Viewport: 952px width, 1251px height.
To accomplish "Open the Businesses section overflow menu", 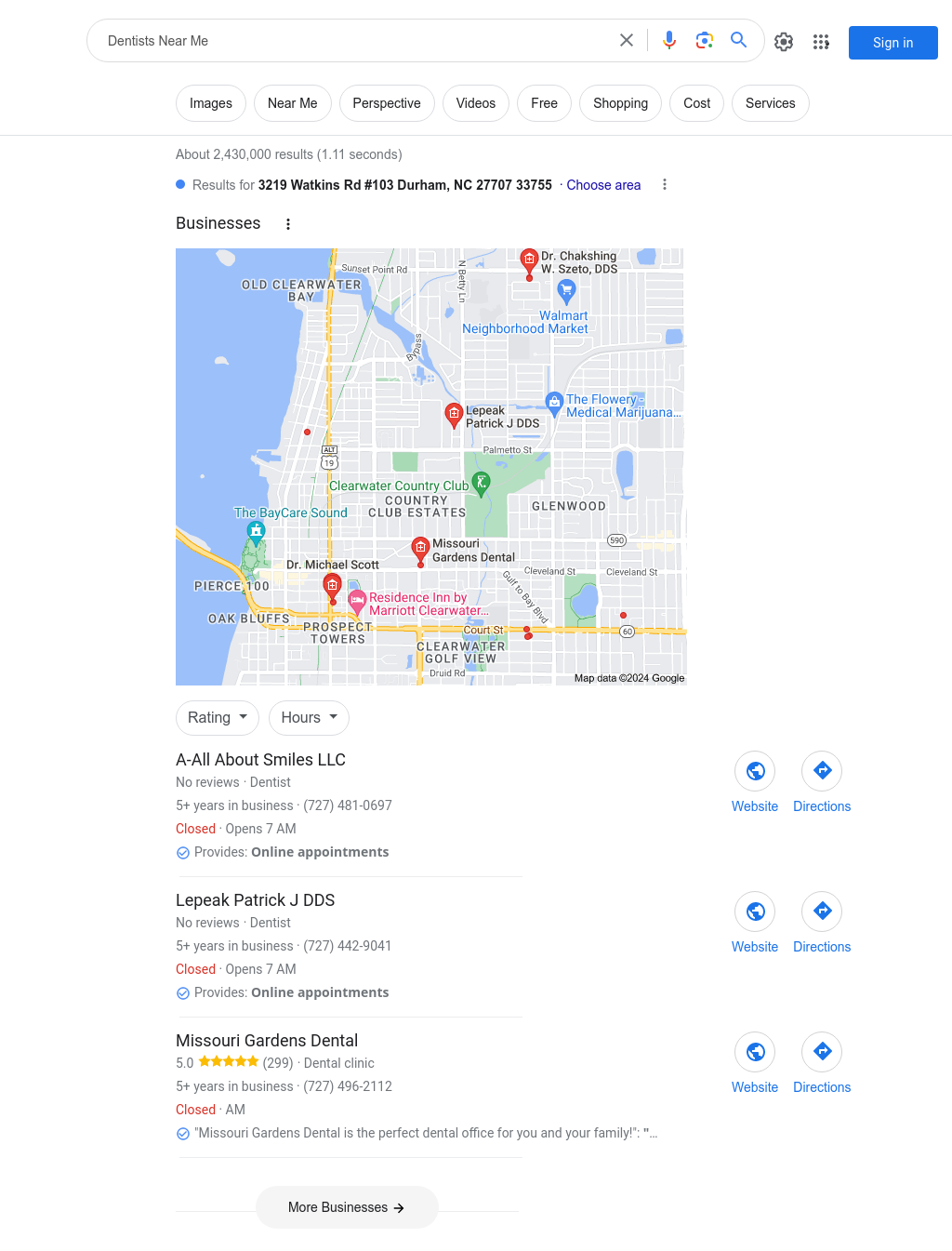I will [x=288, y=224].
